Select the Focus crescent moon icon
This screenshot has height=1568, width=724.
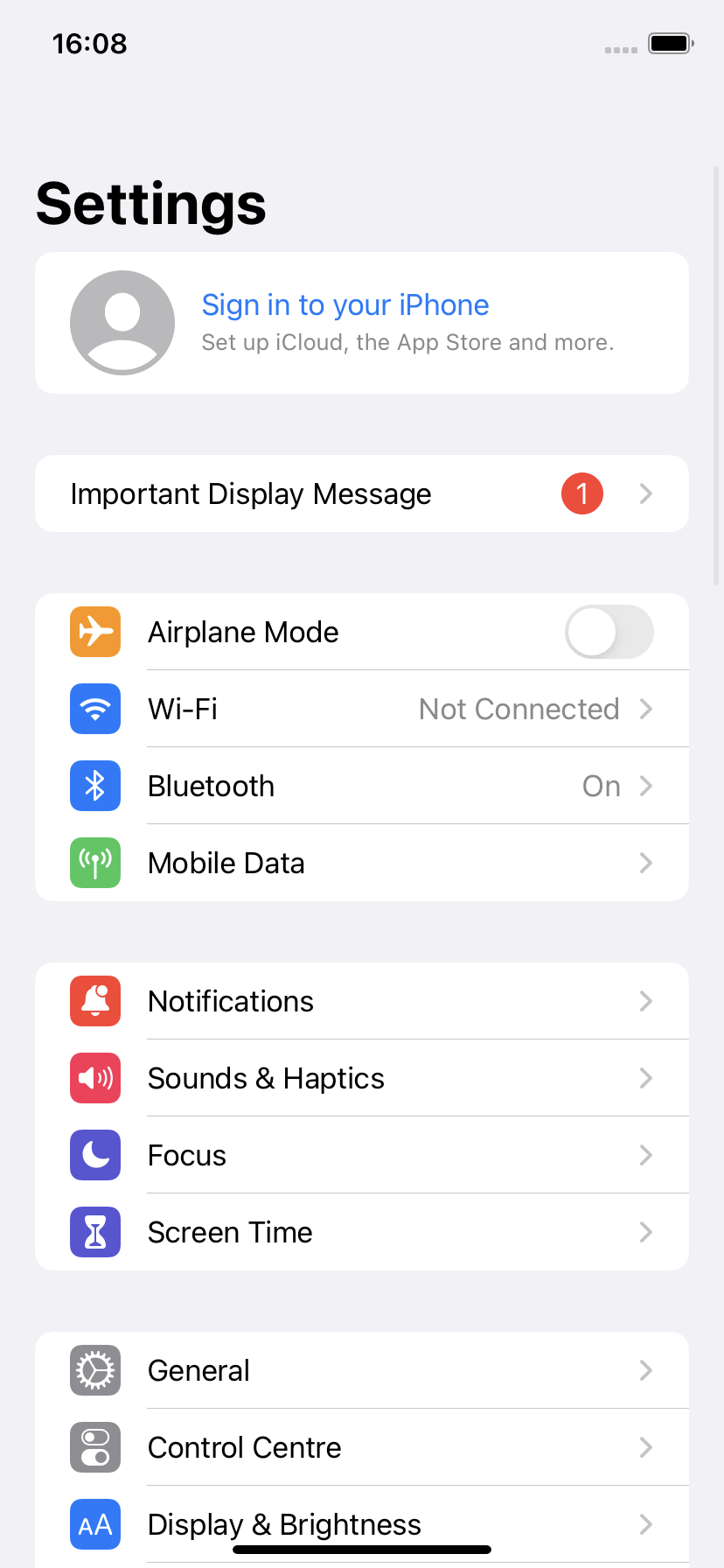pyautogui.click(x=94, y=1155)
